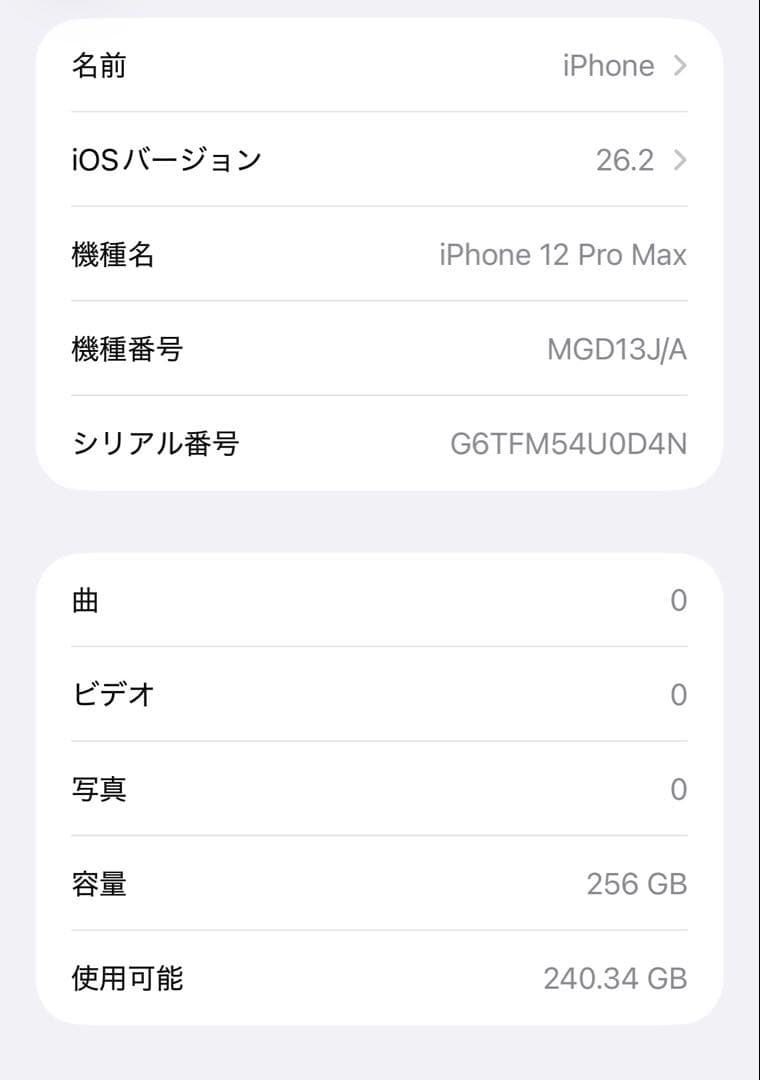Tap the 機種名 row showing iPhone 12 Pro Max

click(x=380, y=255)
